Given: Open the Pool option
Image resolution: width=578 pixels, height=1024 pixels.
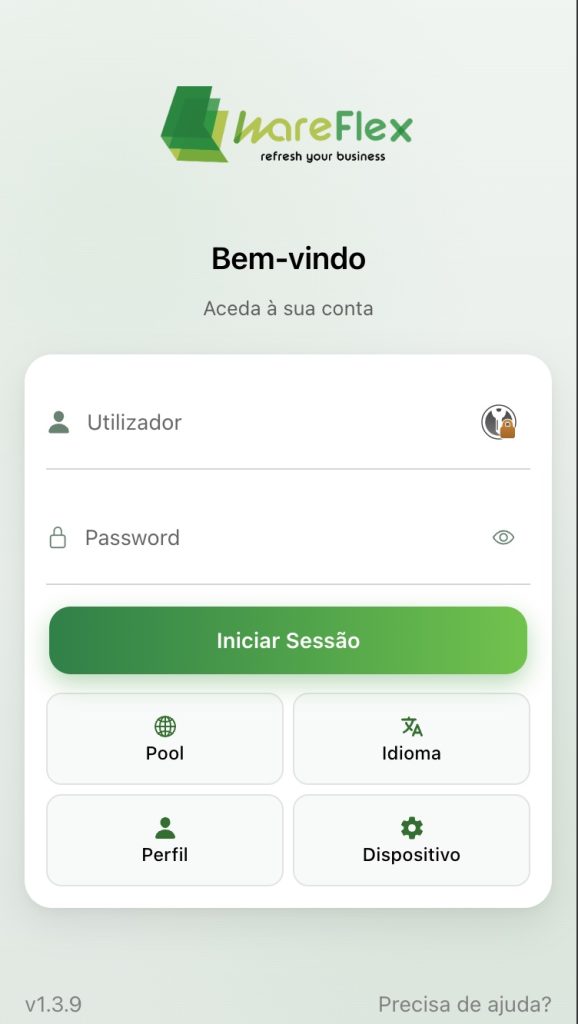Looking at the screenshot, I should click(x=165, y=739).
